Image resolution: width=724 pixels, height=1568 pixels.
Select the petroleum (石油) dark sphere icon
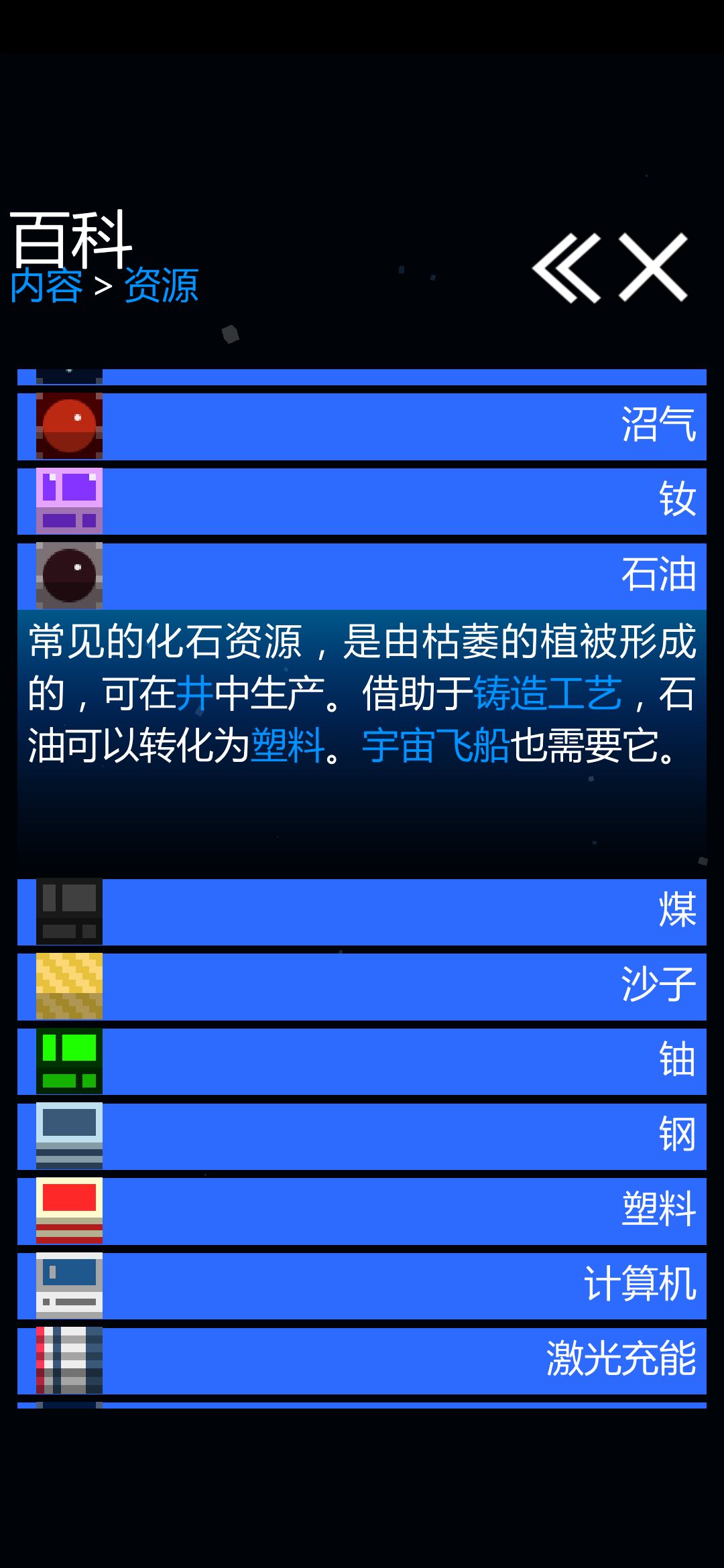click(69, 575)
